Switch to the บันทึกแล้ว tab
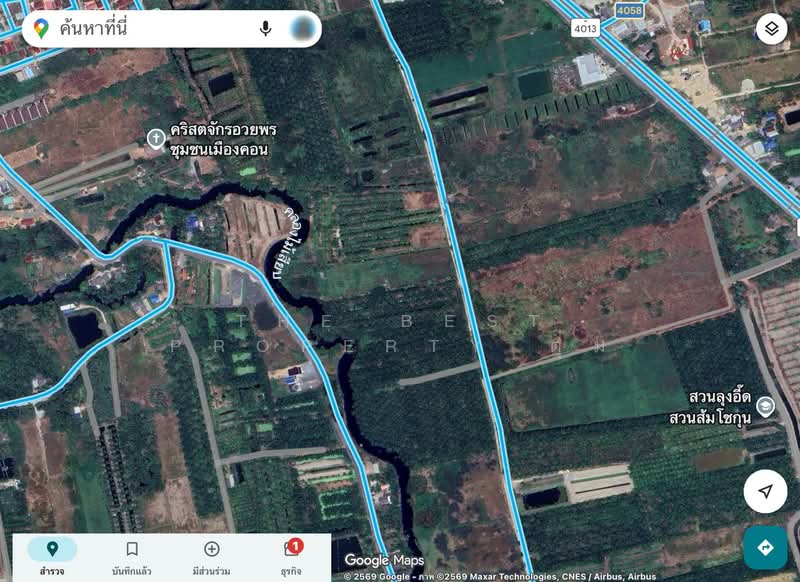Viewport: 800px width, 582px height. 132,556
